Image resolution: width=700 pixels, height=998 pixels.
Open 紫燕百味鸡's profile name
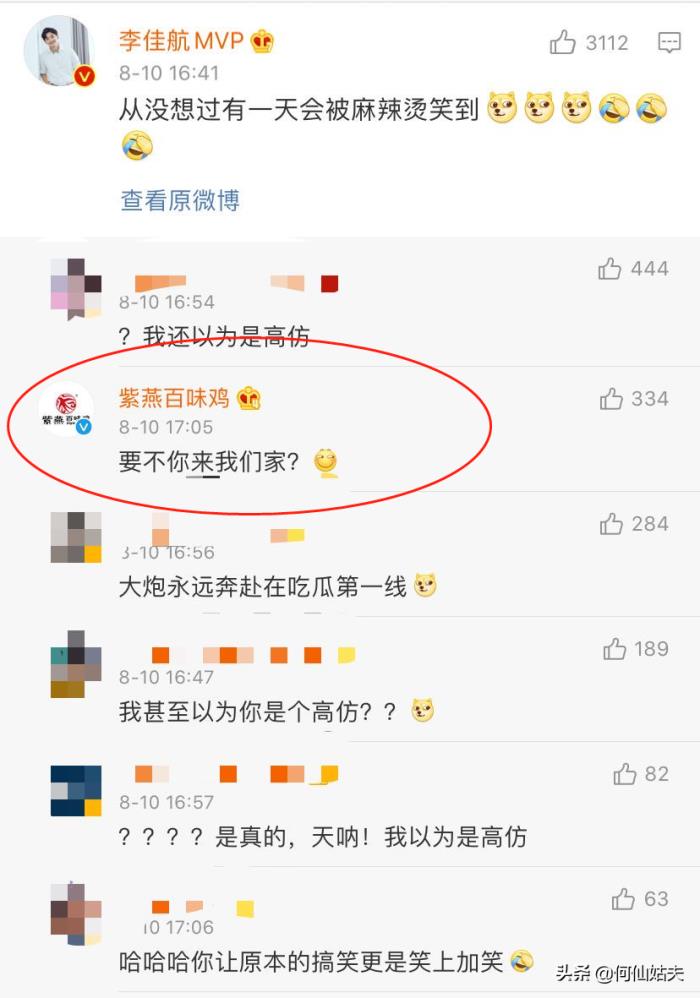175,399
